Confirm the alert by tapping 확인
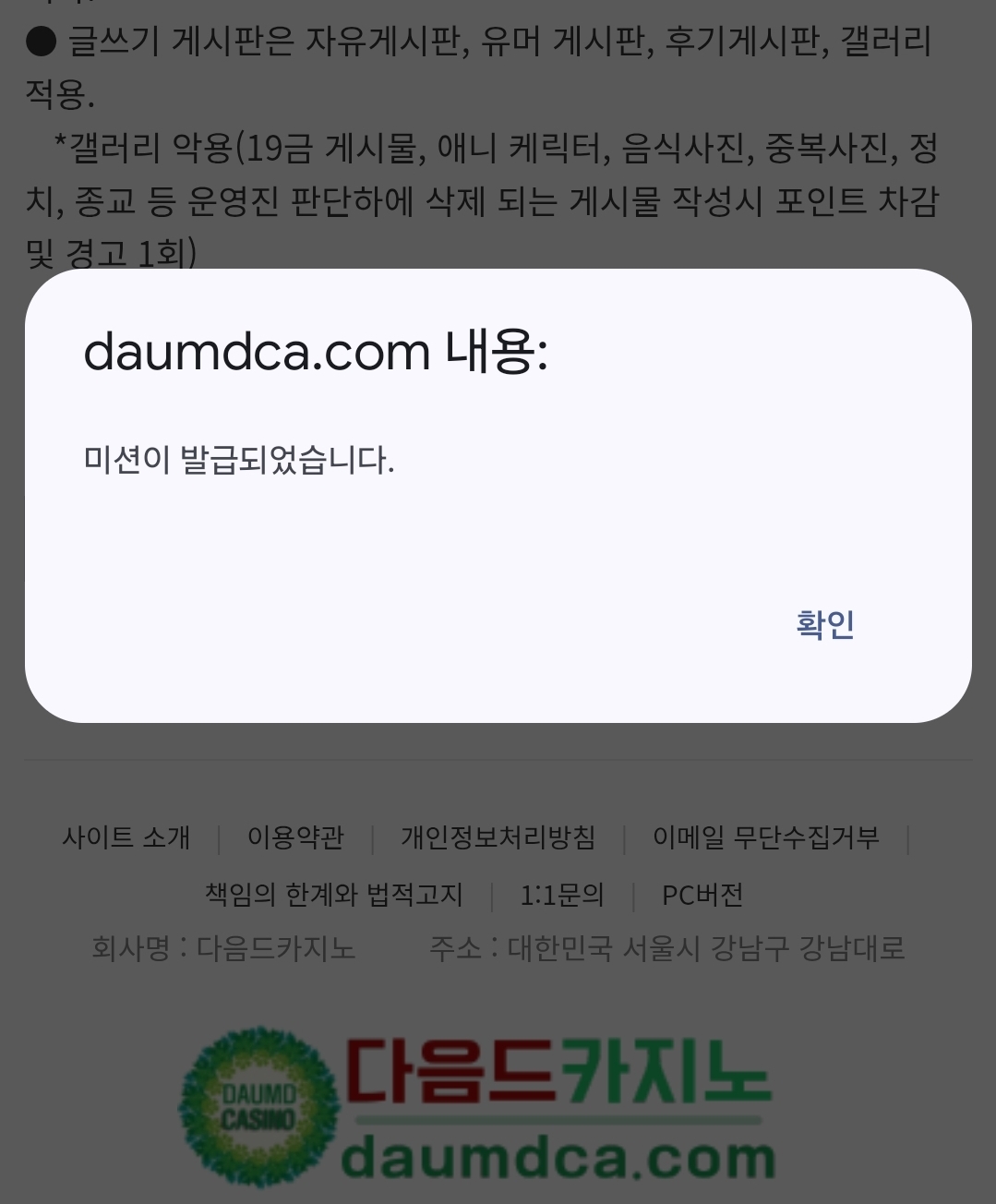The image size is (996, 1204). pyautogui.click(x=825, y=625)
